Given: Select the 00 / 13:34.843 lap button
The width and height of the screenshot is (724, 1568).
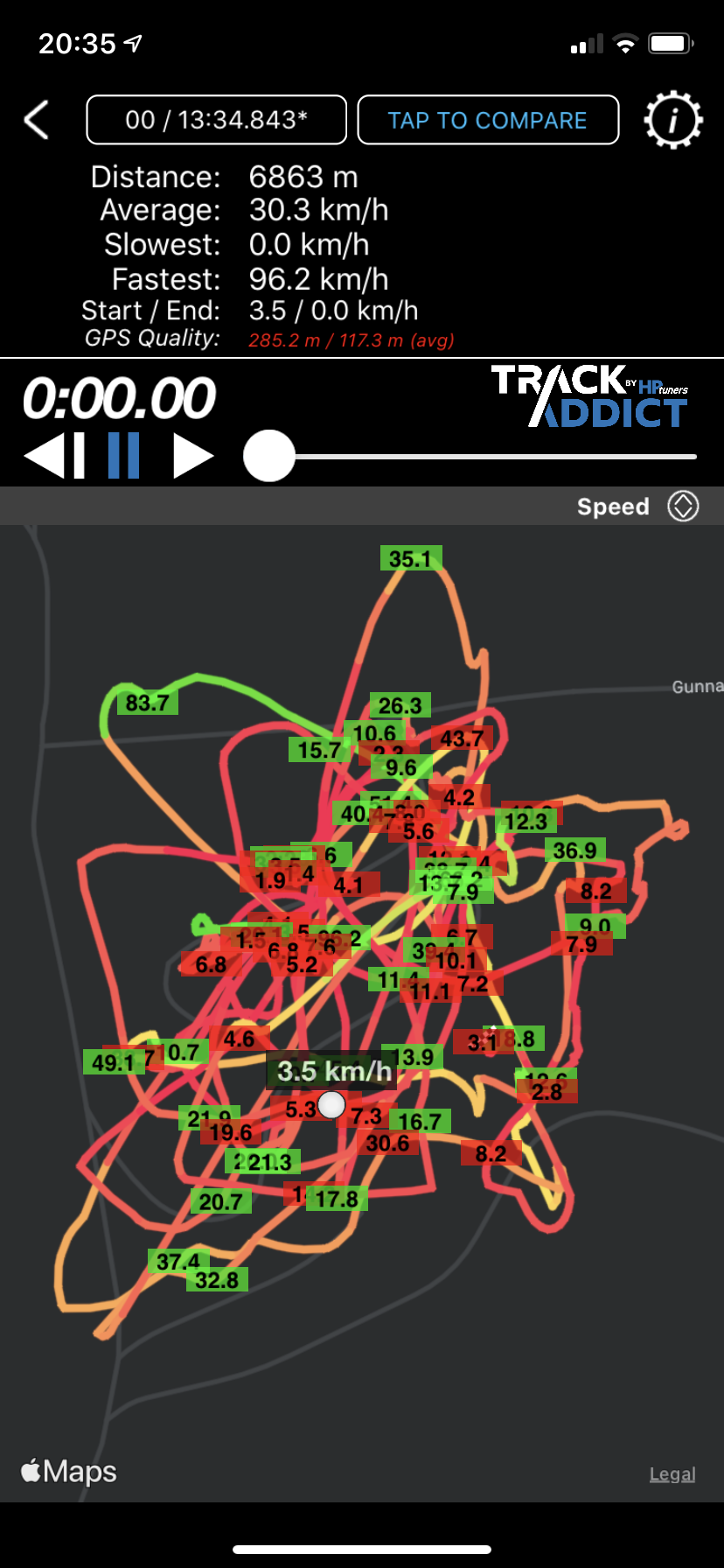Looking at the screenshot, I should (216, 120).
